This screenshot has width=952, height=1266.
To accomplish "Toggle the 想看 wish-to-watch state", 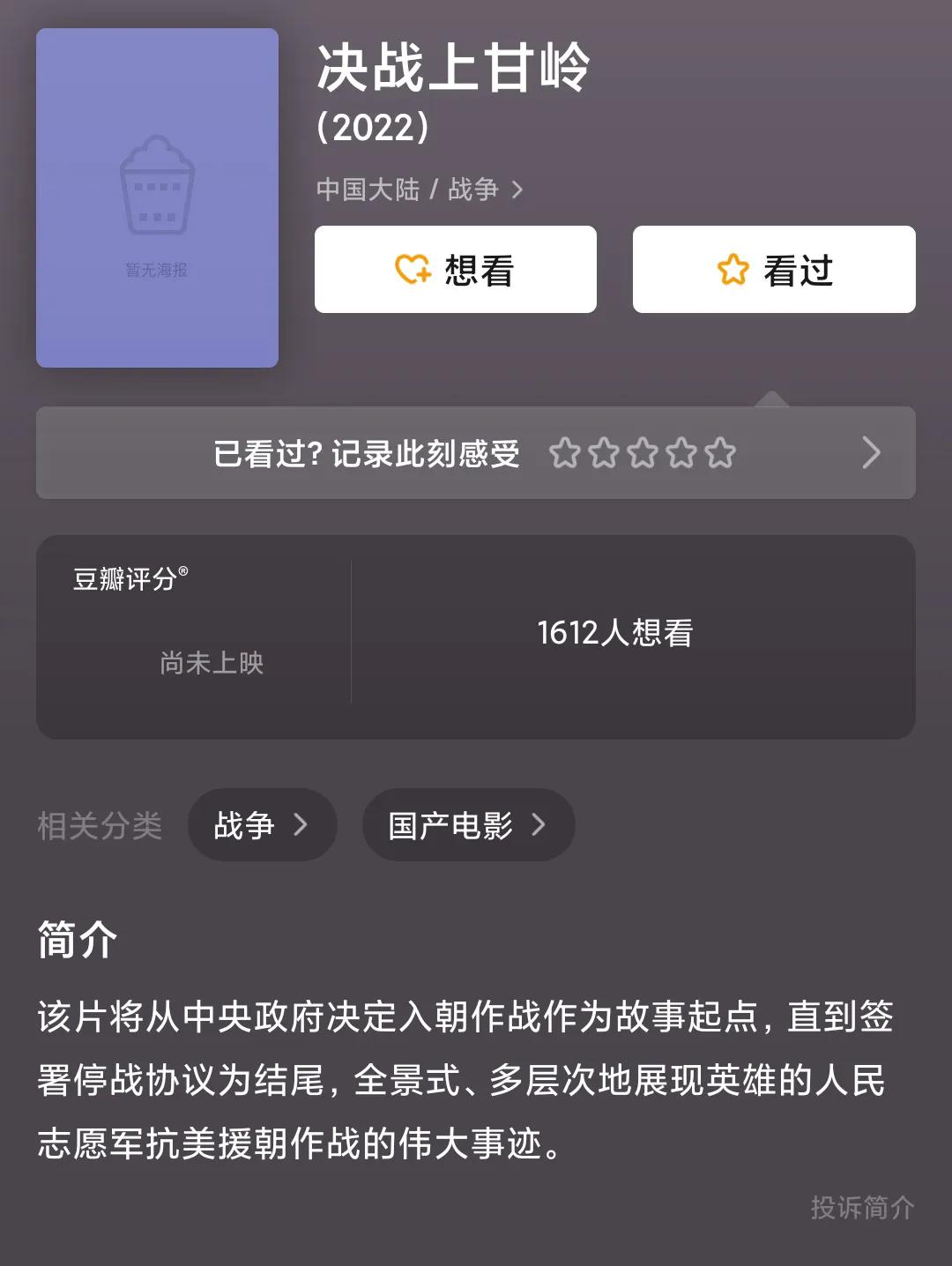I will (x=456, y=271).
